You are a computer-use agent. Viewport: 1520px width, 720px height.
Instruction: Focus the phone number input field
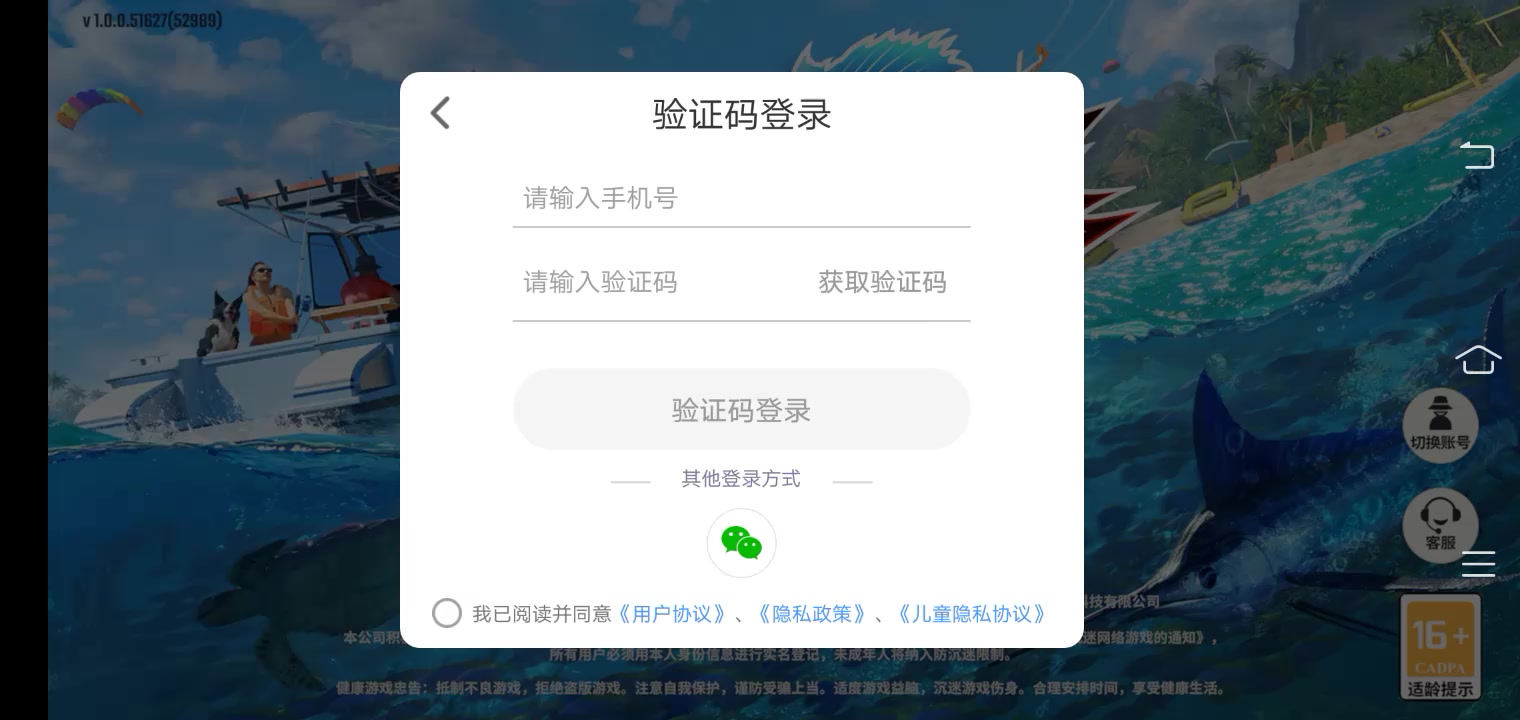(740, 198)
